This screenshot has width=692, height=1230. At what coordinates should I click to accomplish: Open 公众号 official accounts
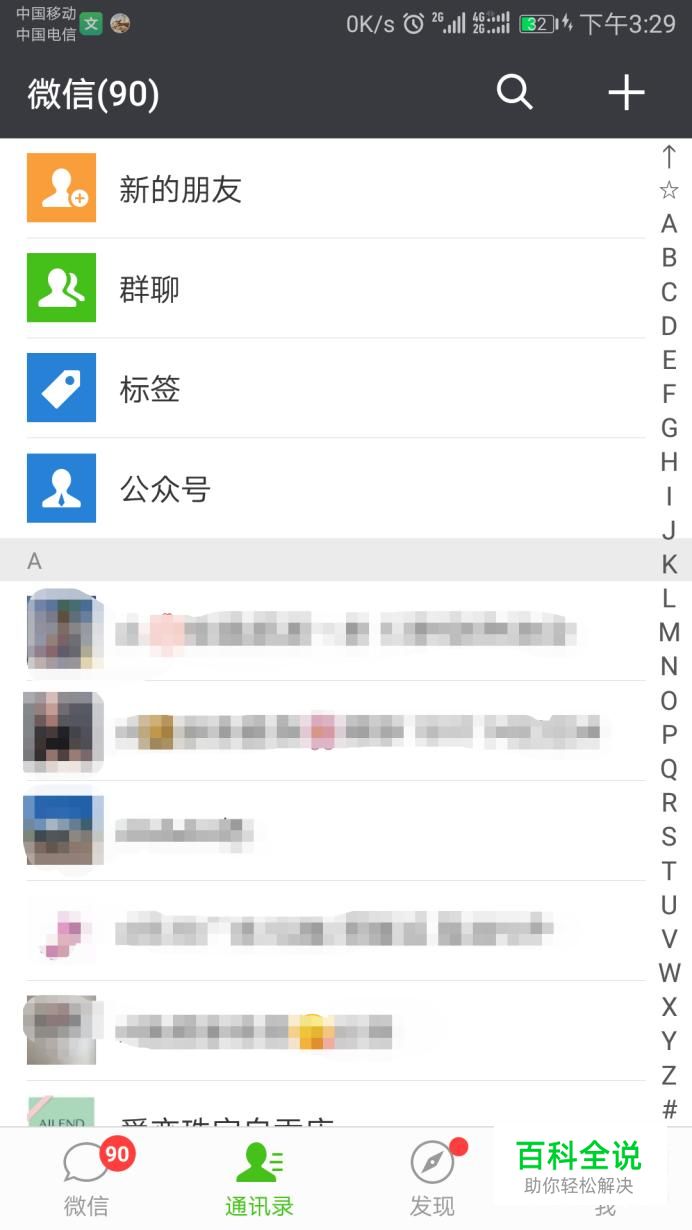pos(165,489)
